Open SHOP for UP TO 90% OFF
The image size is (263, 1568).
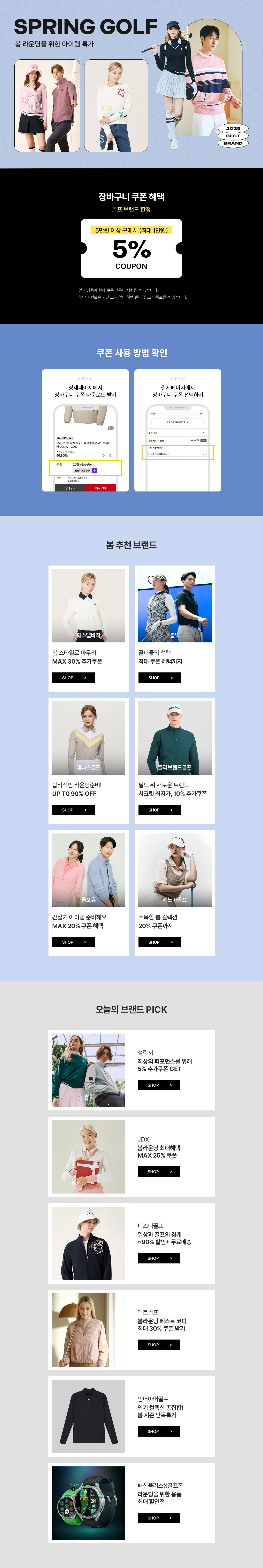(73, 810)
